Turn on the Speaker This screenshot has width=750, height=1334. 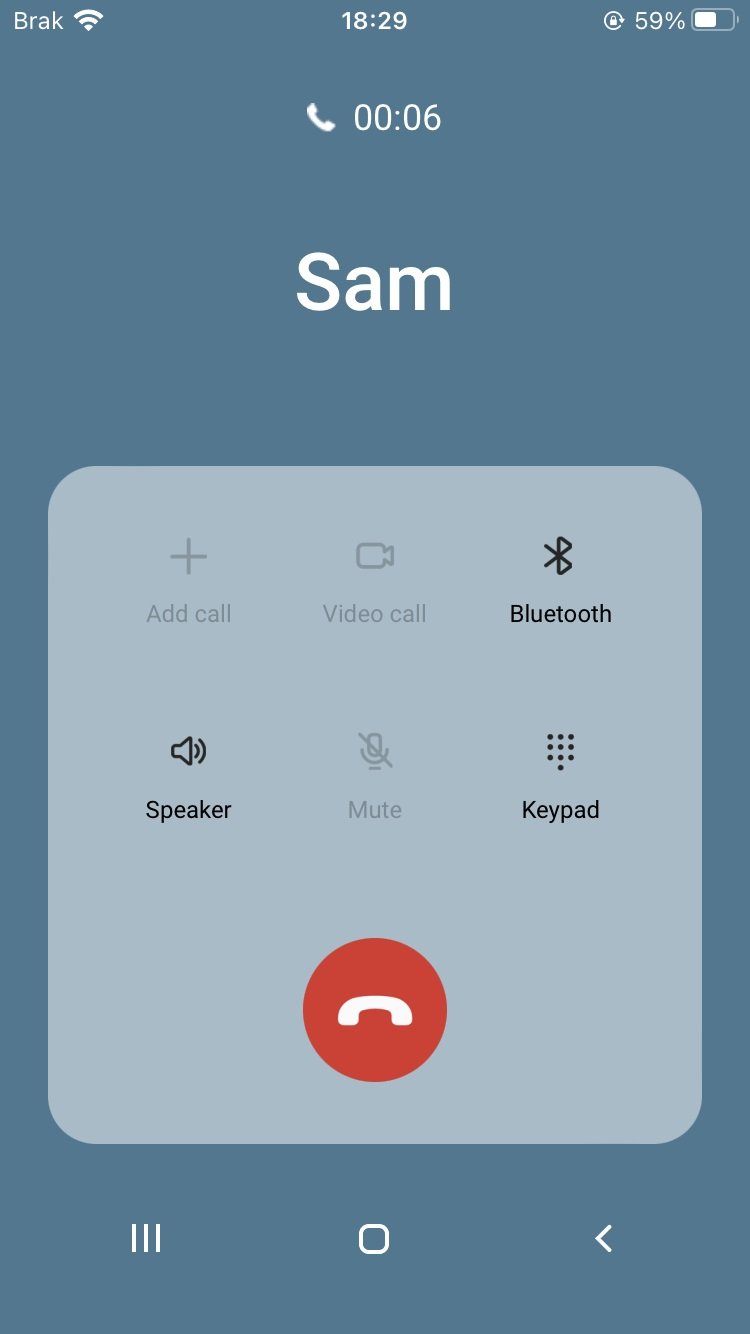pyautogui.click(x=188, y=776)
